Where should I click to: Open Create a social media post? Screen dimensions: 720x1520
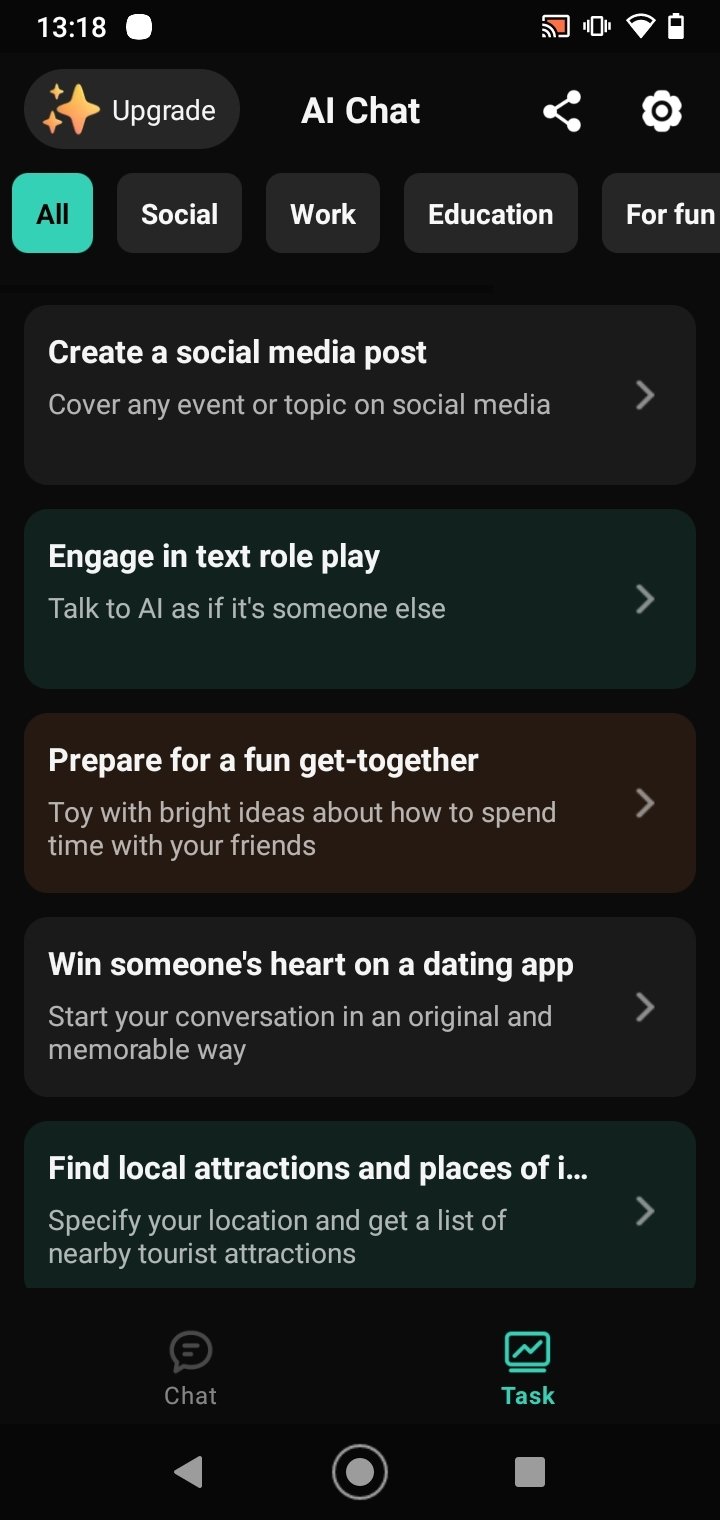[x=360, y=395]
